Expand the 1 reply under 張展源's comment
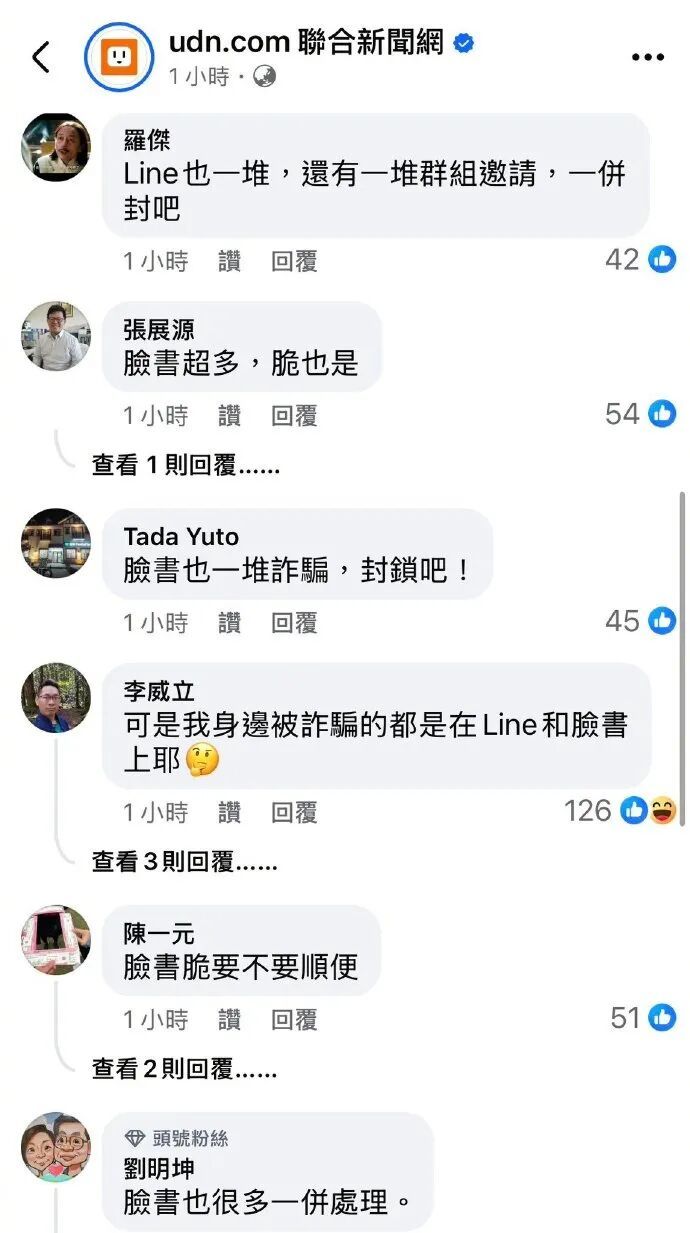 (185, 465)
